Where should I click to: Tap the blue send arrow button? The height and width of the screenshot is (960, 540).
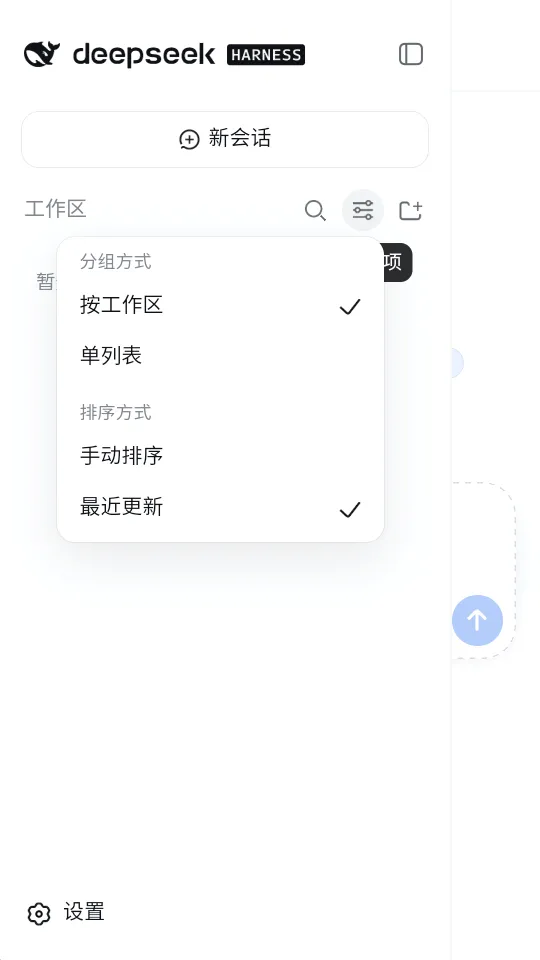[x=478, y=620]
